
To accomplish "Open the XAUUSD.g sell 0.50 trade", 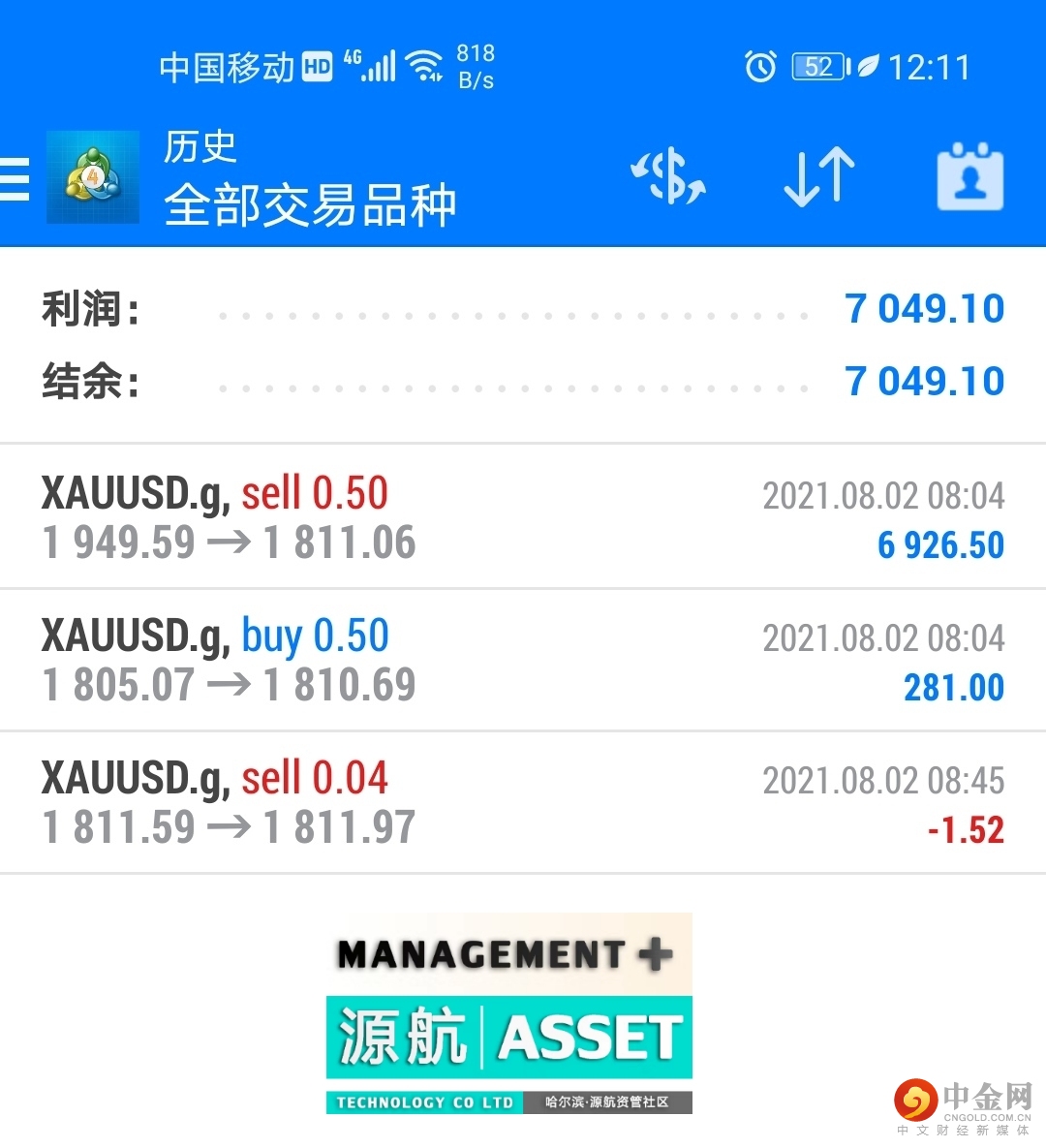I will click(x=523, y=517).
